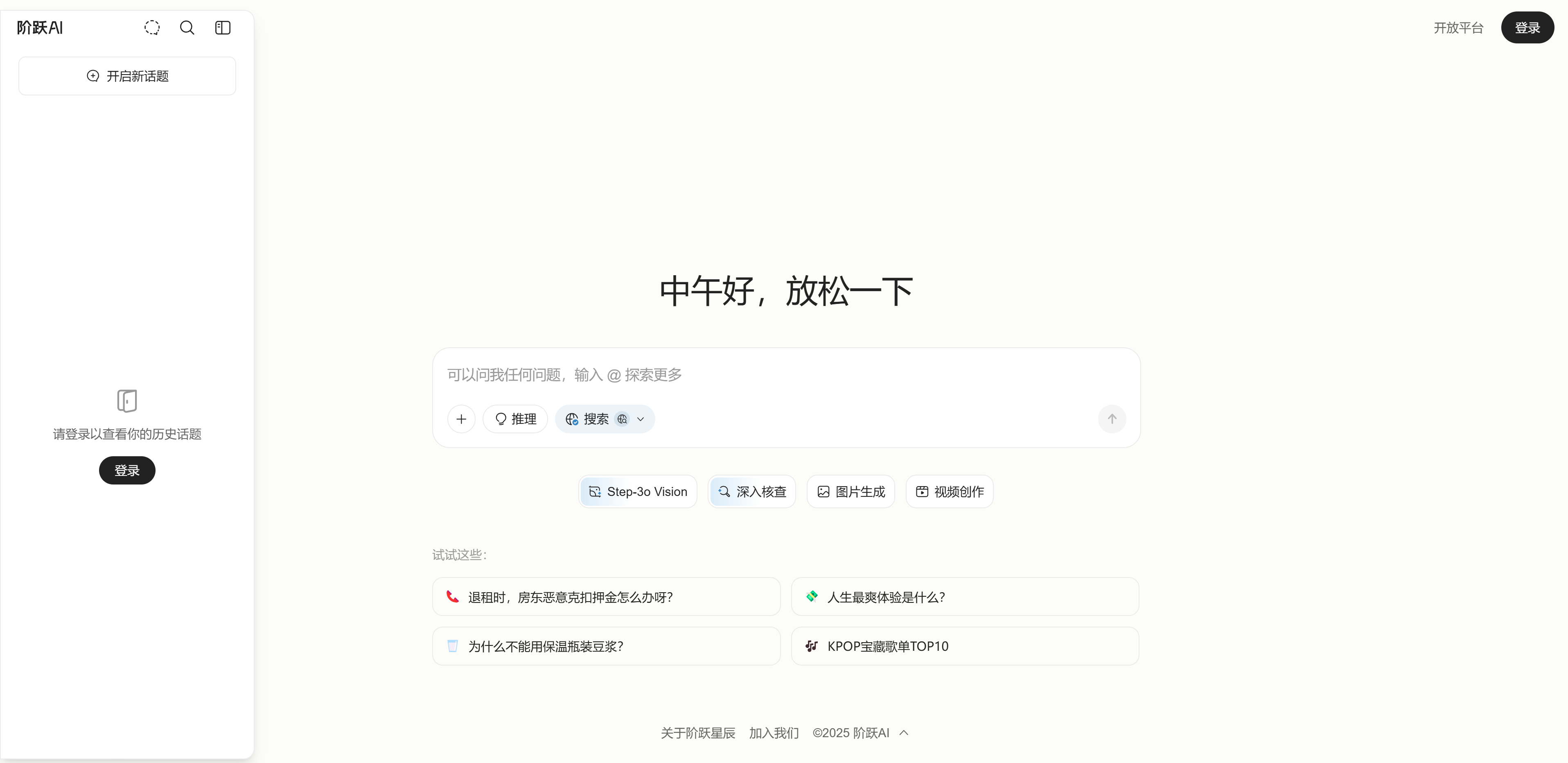Screen dimensions: 1568x763
Task: Focus the question input field
Action: pyautogui.click(x=785, y=374)
